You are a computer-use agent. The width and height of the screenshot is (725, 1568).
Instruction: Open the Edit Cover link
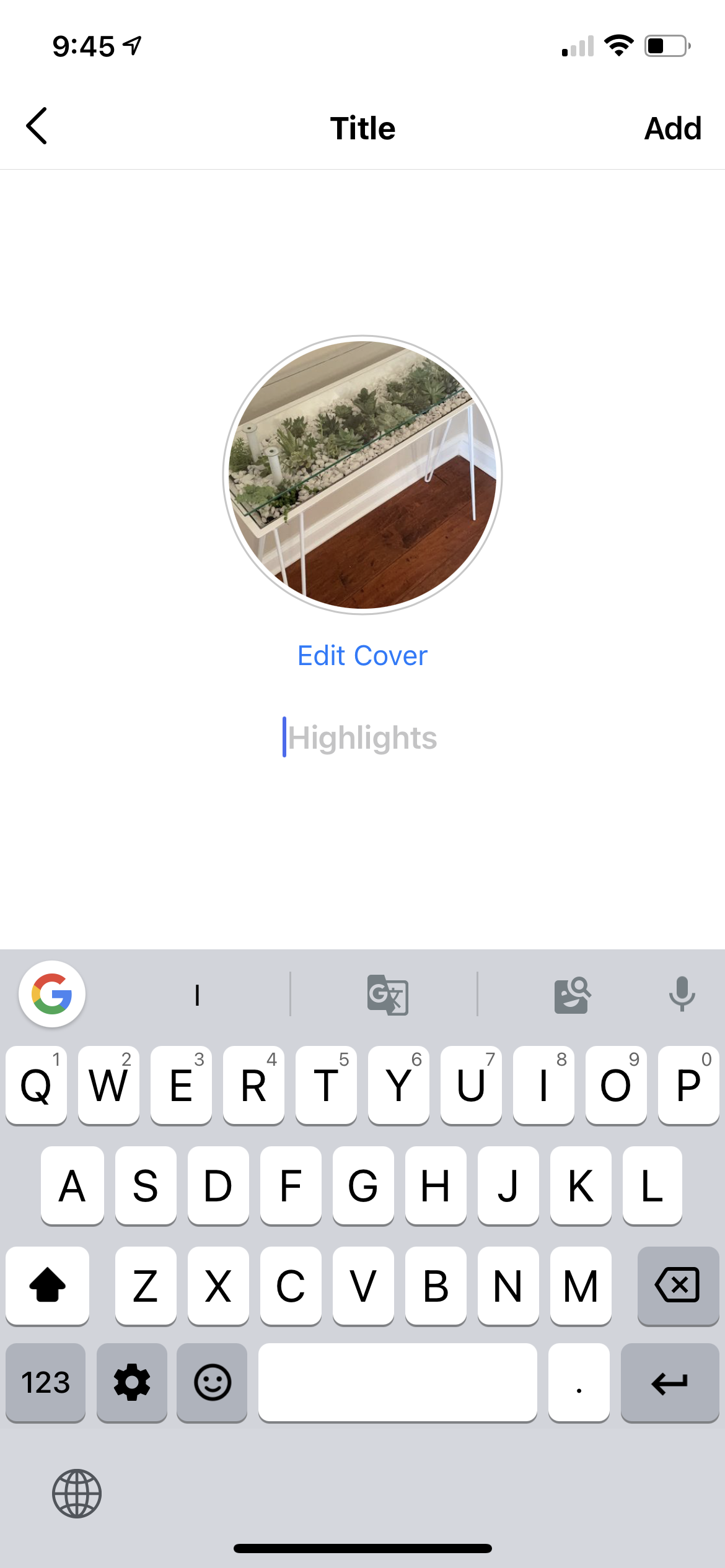coord(362,656)
